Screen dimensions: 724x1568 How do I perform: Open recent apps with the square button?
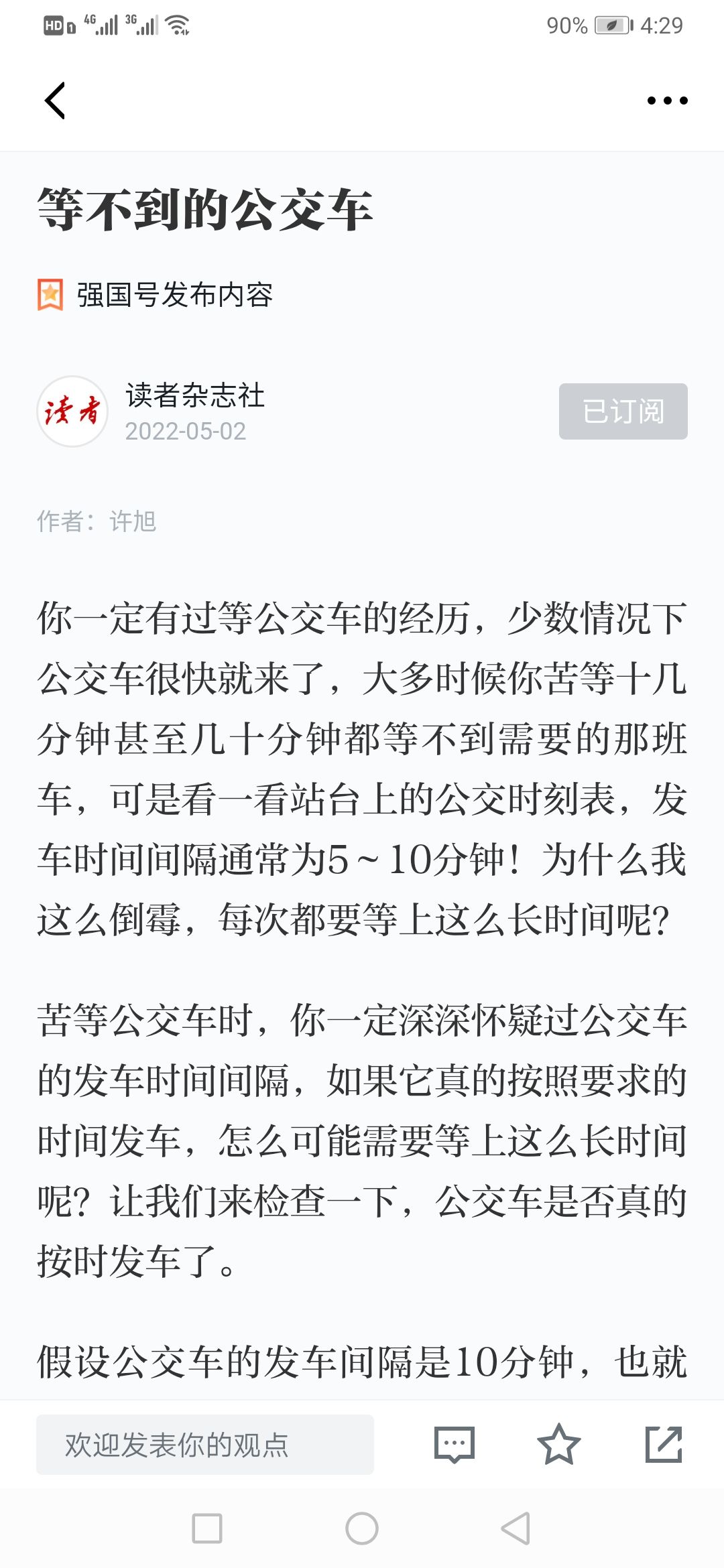207,1528
